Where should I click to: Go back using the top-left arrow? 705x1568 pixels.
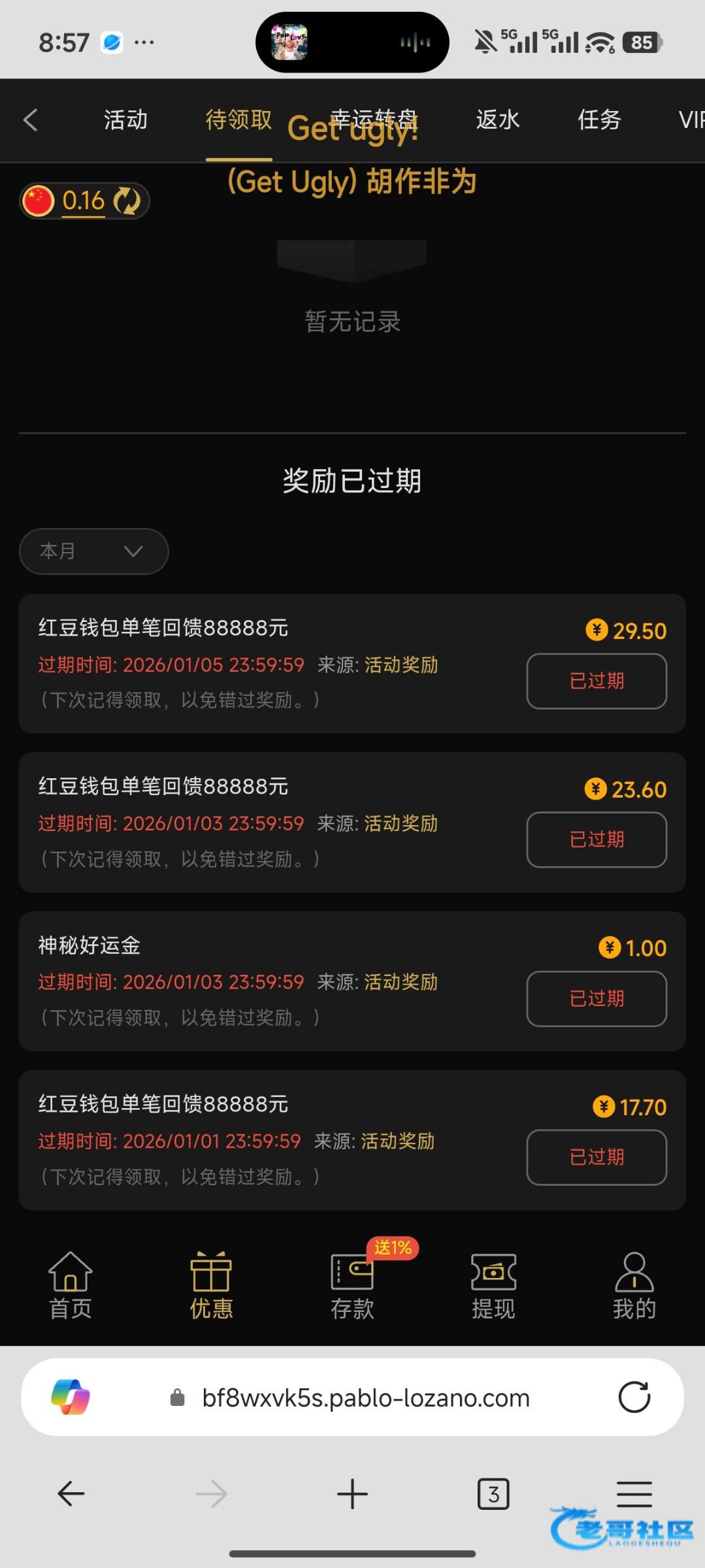coord(30,120)
